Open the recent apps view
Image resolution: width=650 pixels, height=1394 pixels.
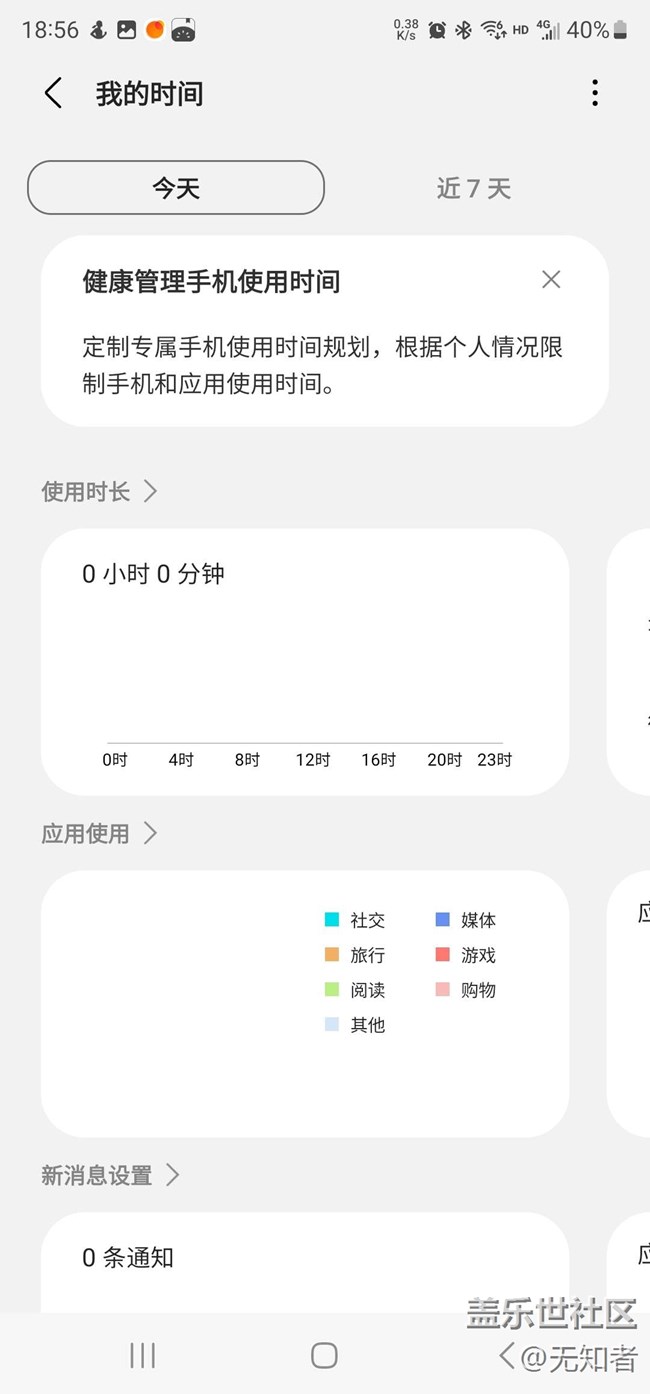[143, 1355]
